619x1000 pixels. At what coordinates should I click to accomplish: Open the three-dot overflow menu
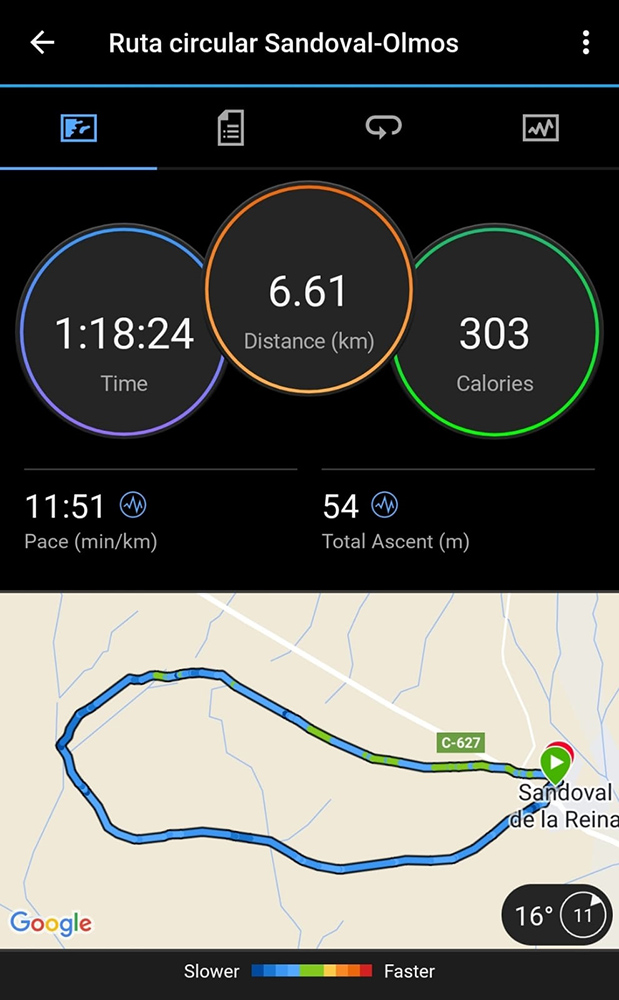[585, 43]
